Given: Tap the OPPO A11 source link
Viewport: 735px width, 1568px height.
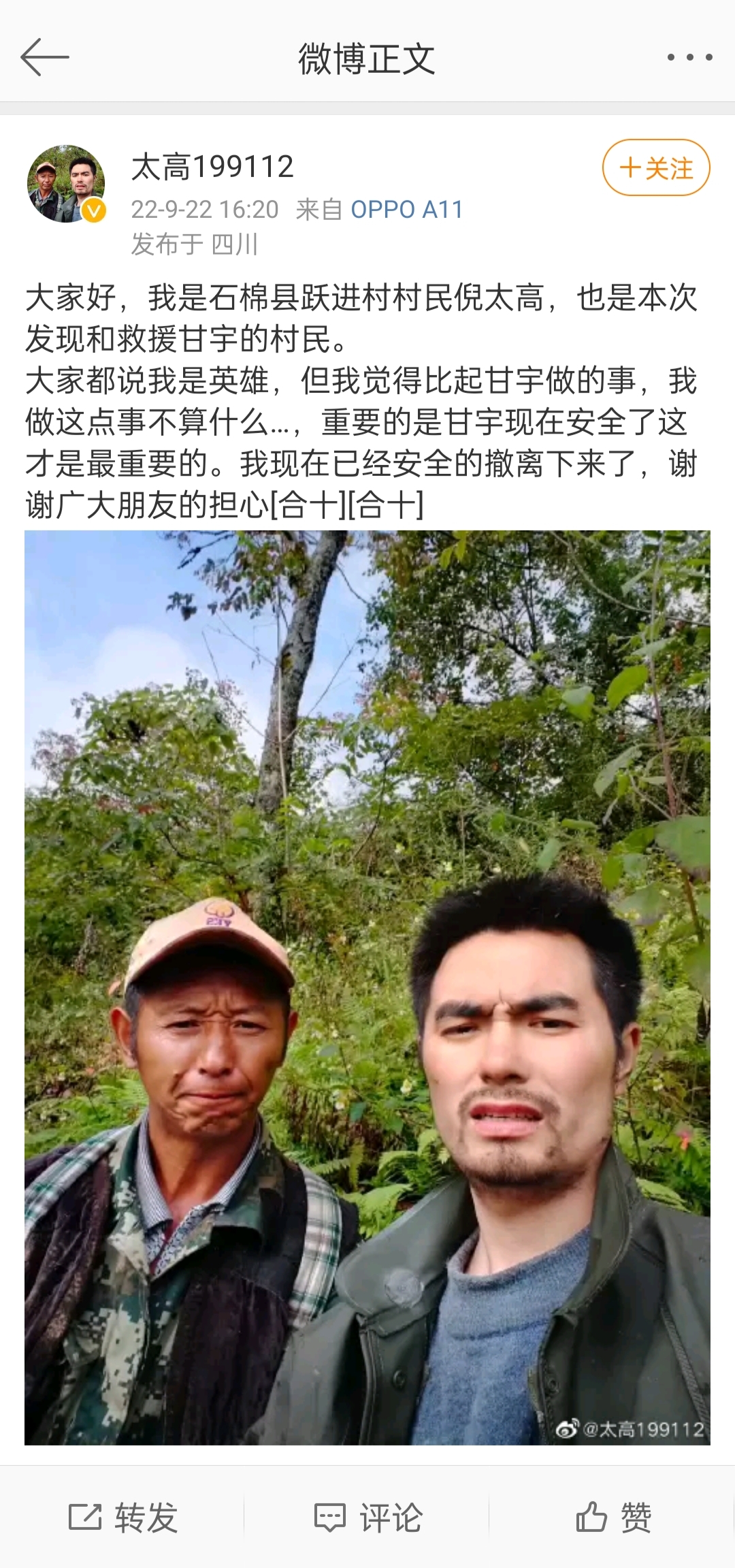Looking at the screenshot, I should pyautogui.click(x=406, y=210).
